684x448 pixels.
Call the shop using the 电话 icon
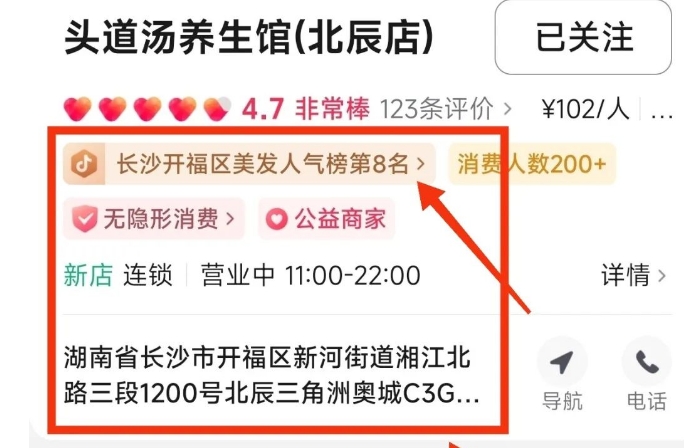click(646, 375)
